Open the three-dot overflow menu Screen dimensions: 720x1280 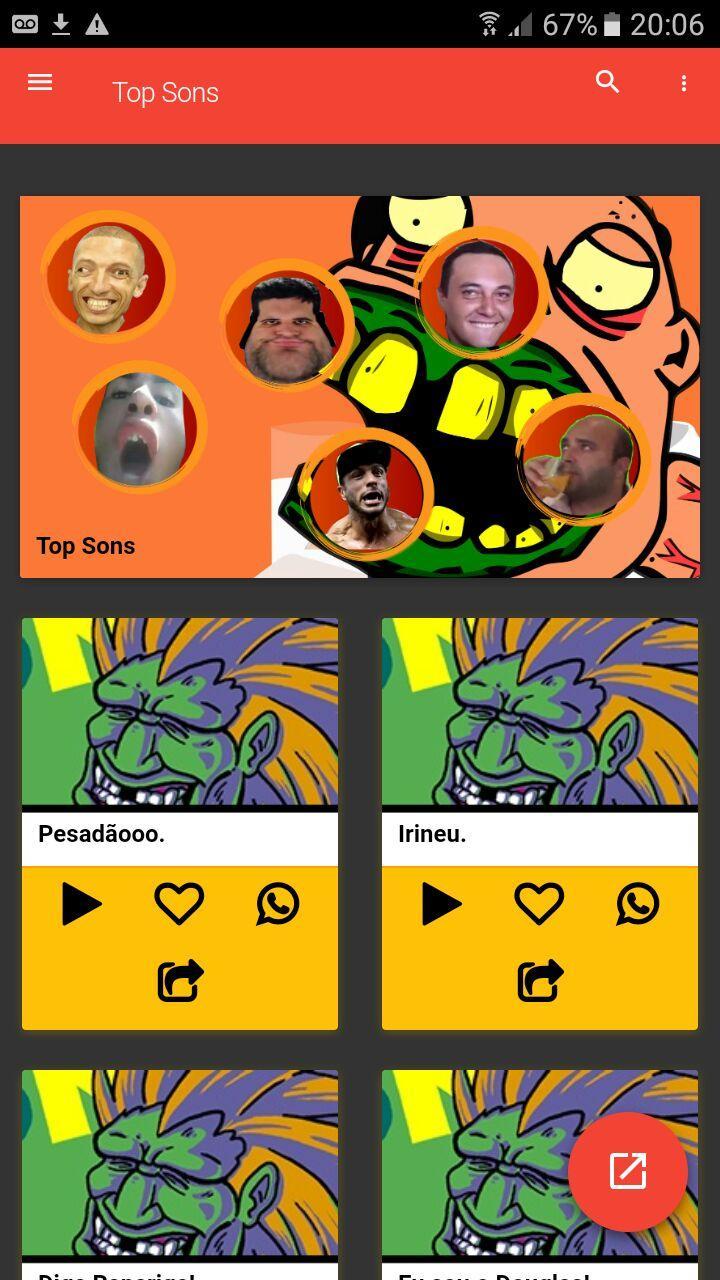684,84
